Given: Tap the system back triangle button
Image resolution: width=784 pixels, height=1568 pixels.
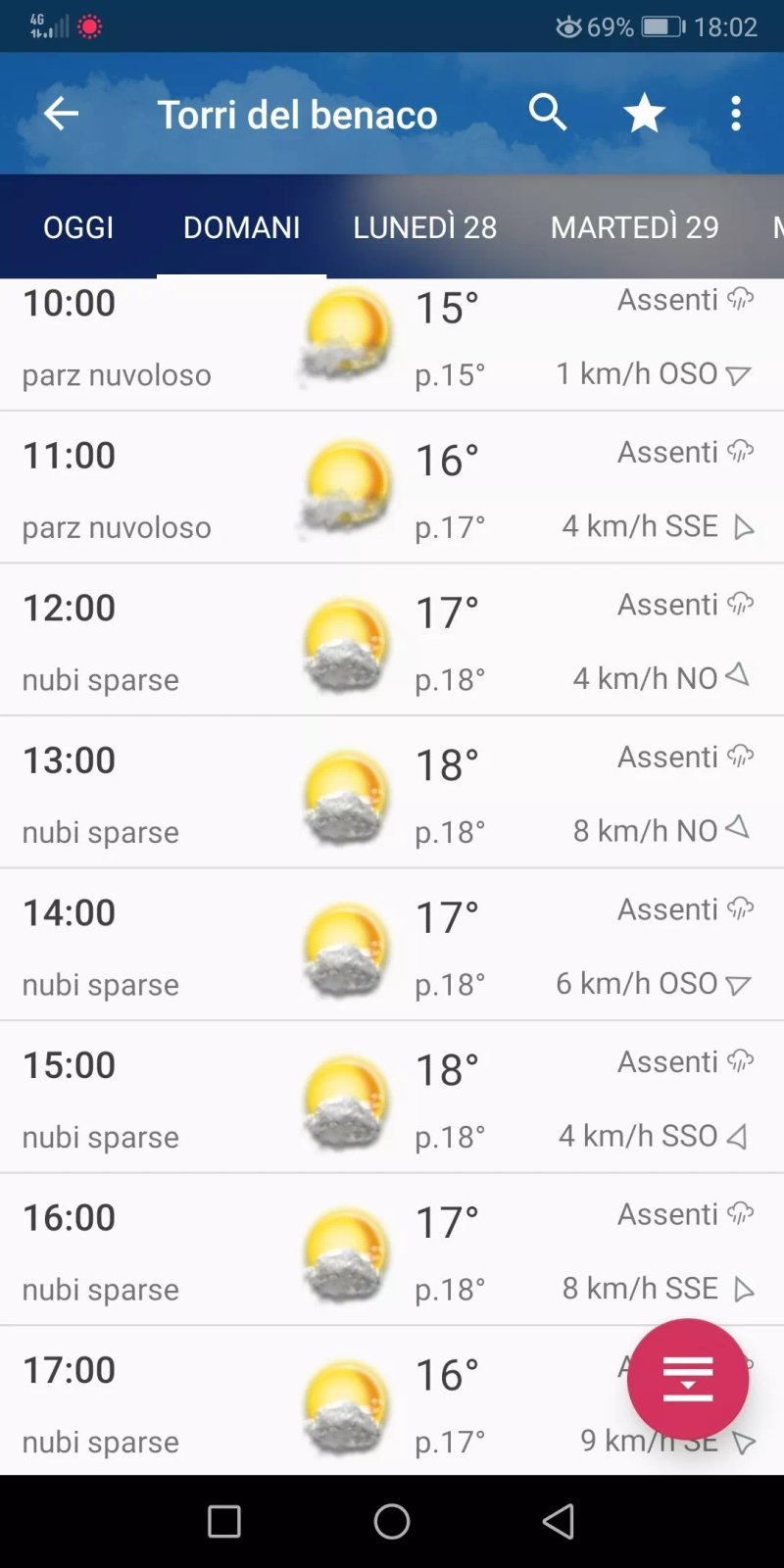Looking at the screenshot, I should [559, 1521].
